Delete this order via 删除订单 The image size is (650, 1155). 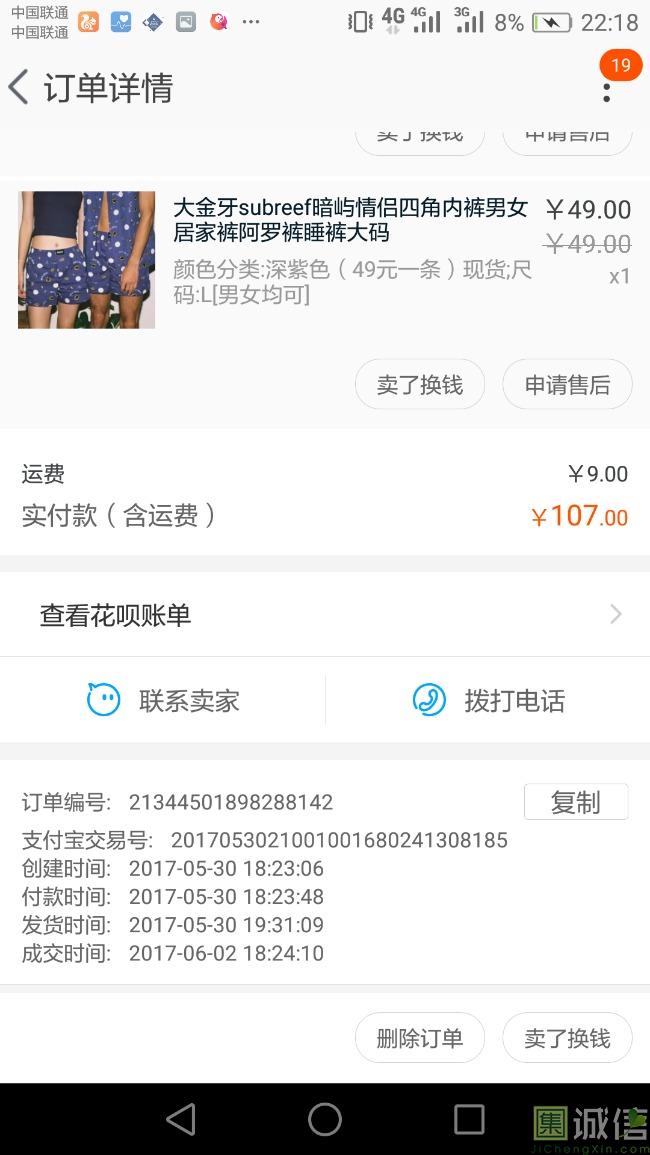point(419,1038)
